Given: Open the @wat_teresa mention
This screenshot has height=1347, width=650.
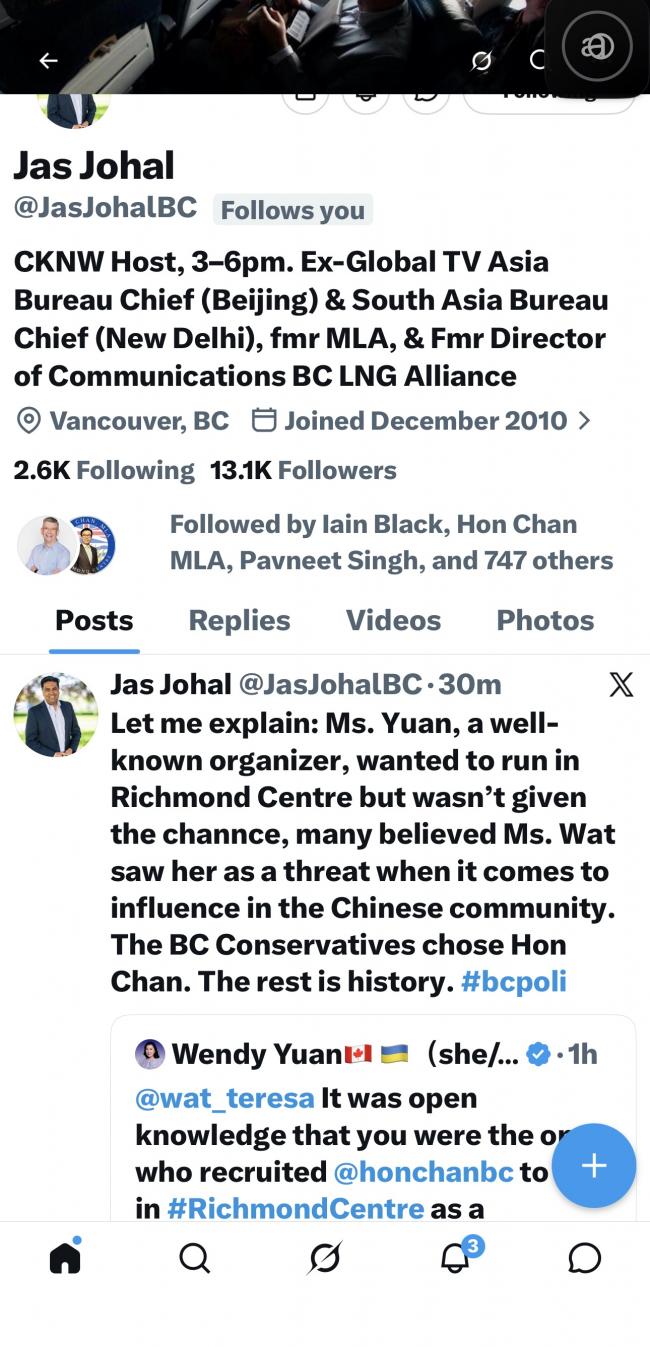Looking at the screenshot, I should tap(224, 1098).
